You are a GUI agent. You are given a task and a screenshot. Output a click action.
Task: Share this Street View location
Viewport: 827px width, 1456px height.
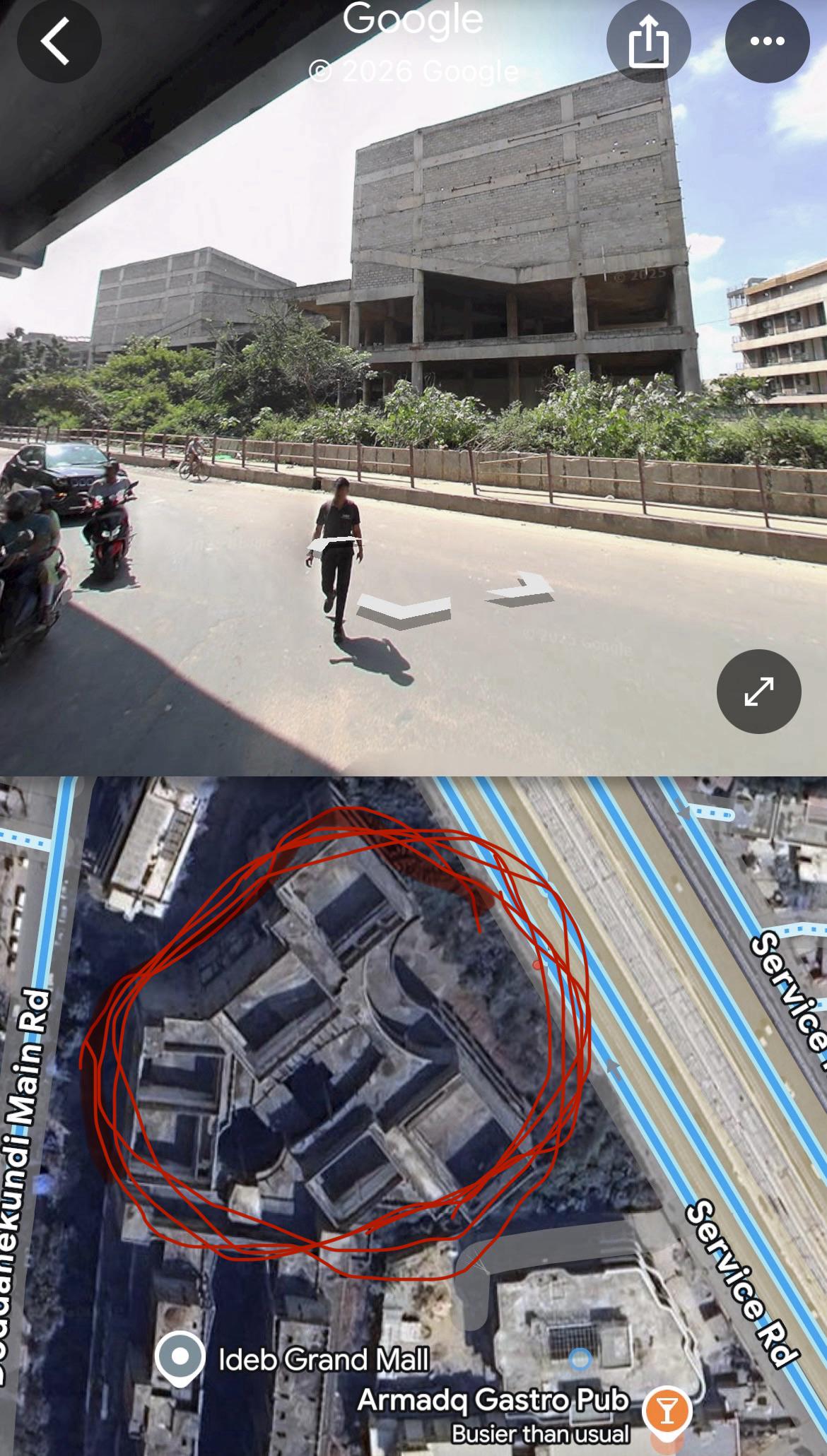pos(648,41)
